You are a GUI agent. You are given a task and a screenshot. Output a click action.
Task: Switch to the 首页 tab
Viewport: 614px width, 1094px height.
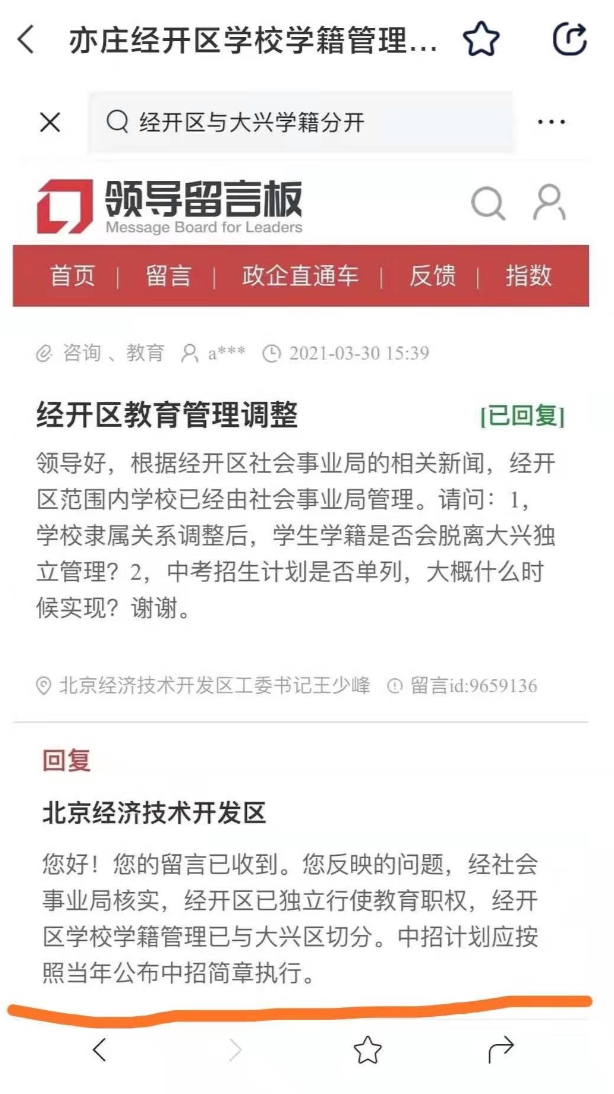(x=73, y=276)
